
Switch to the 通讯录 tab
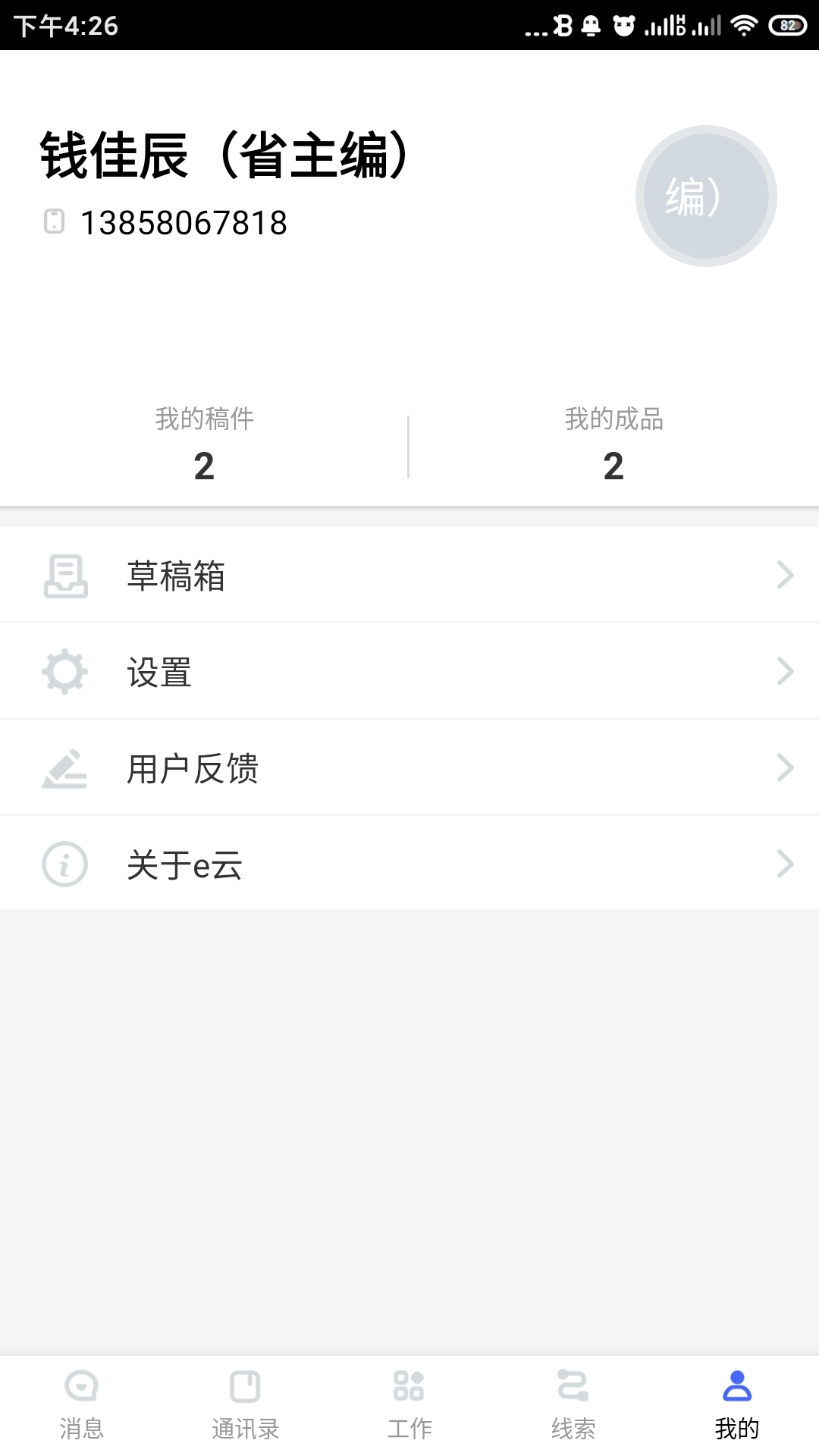coord(245,1404)
